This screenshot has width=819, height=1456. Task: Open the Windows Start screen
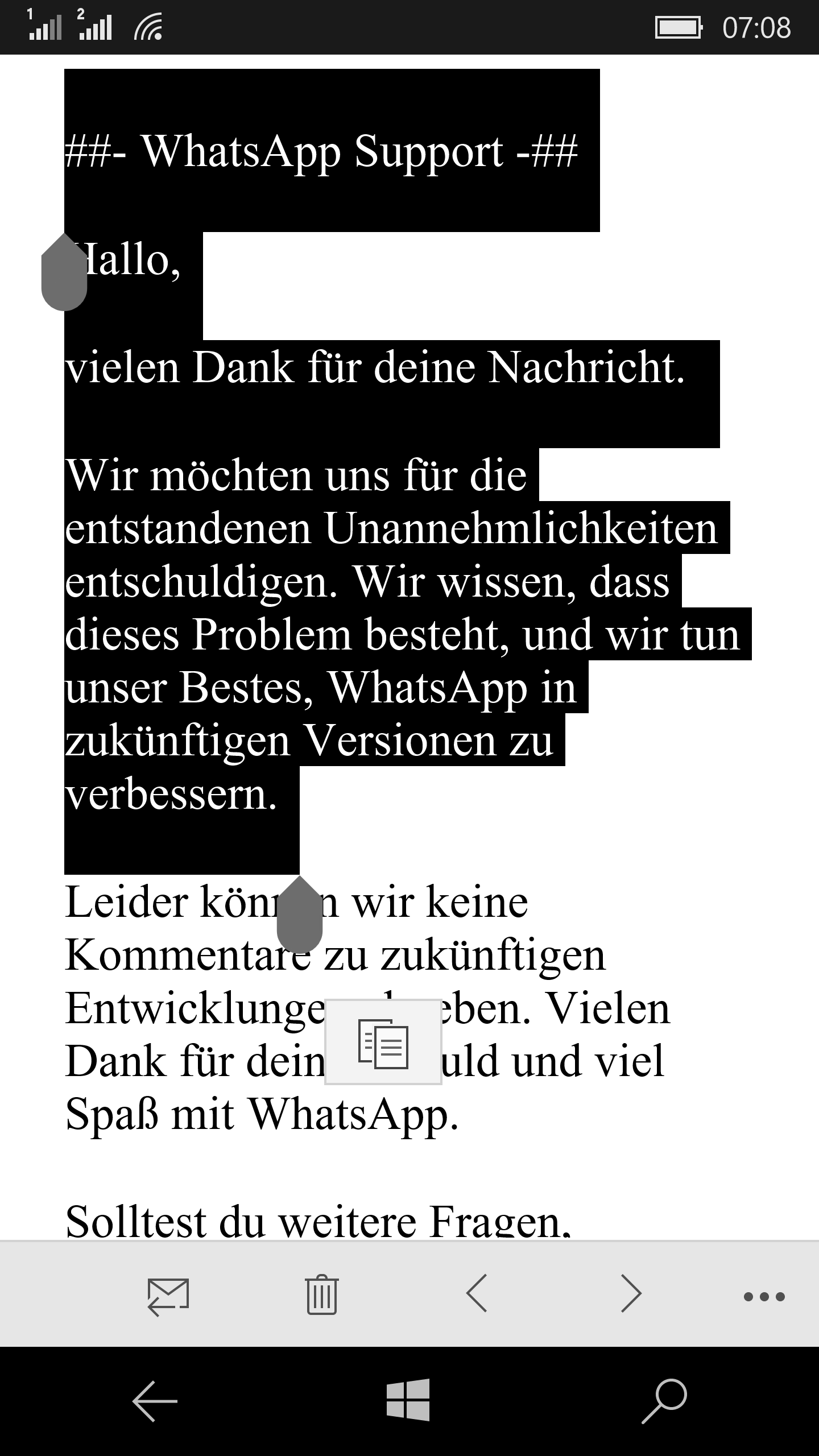(x=408, y=1399)
